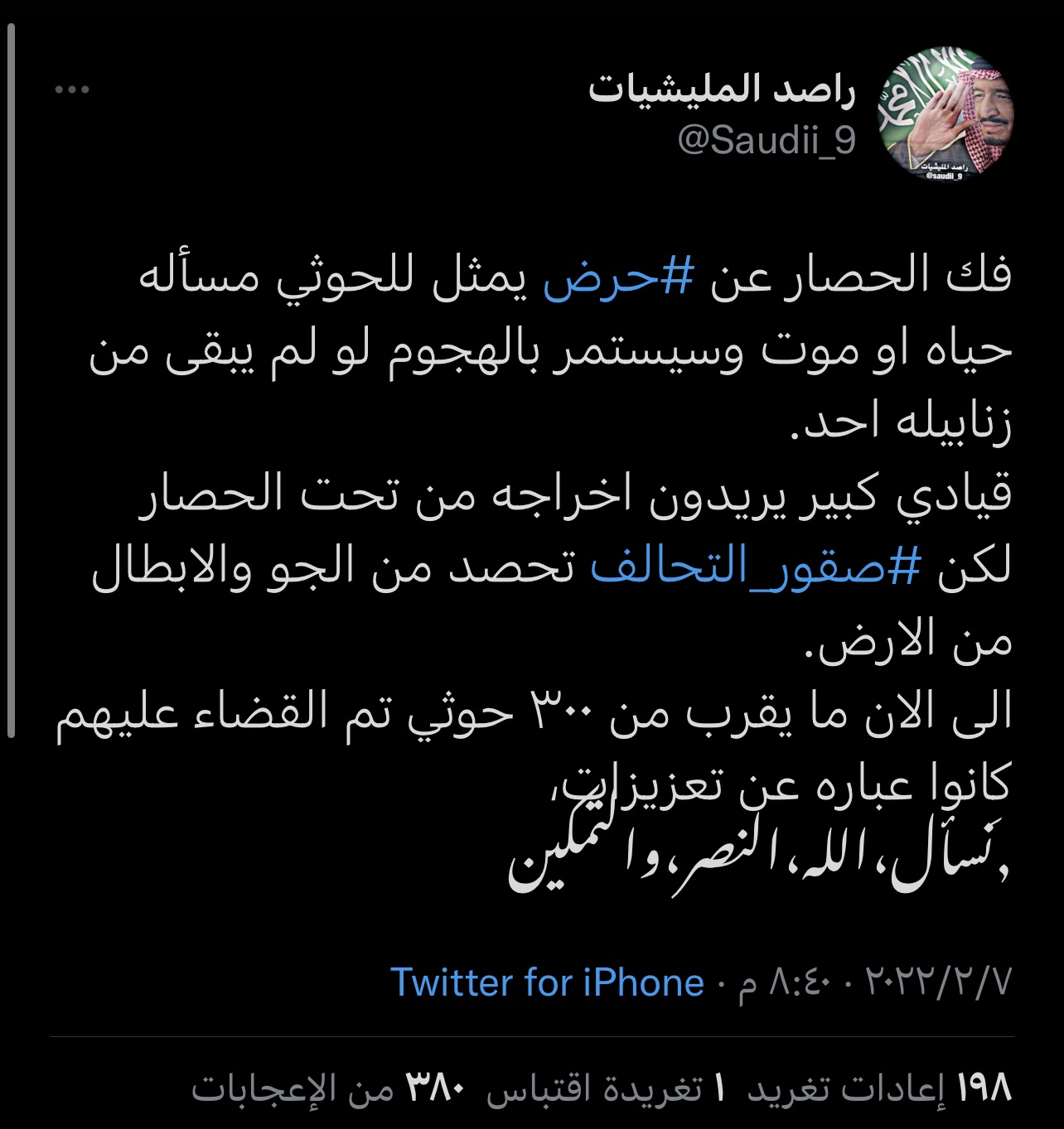Viewport: 1064px width, 1129px height.
Task: Tap the Twitter for iPhone source link
Action: (547, 982)
